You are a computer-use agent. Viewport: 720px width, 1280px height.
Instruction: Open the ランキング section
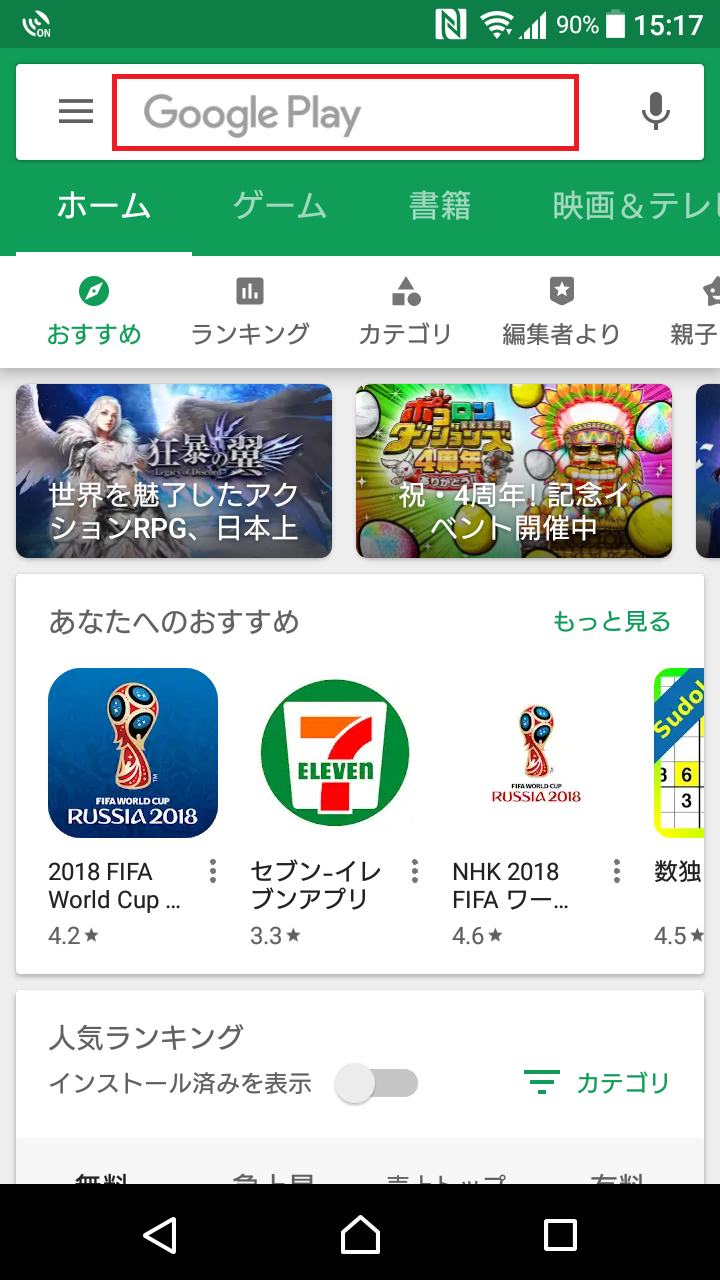pos(250,311)
